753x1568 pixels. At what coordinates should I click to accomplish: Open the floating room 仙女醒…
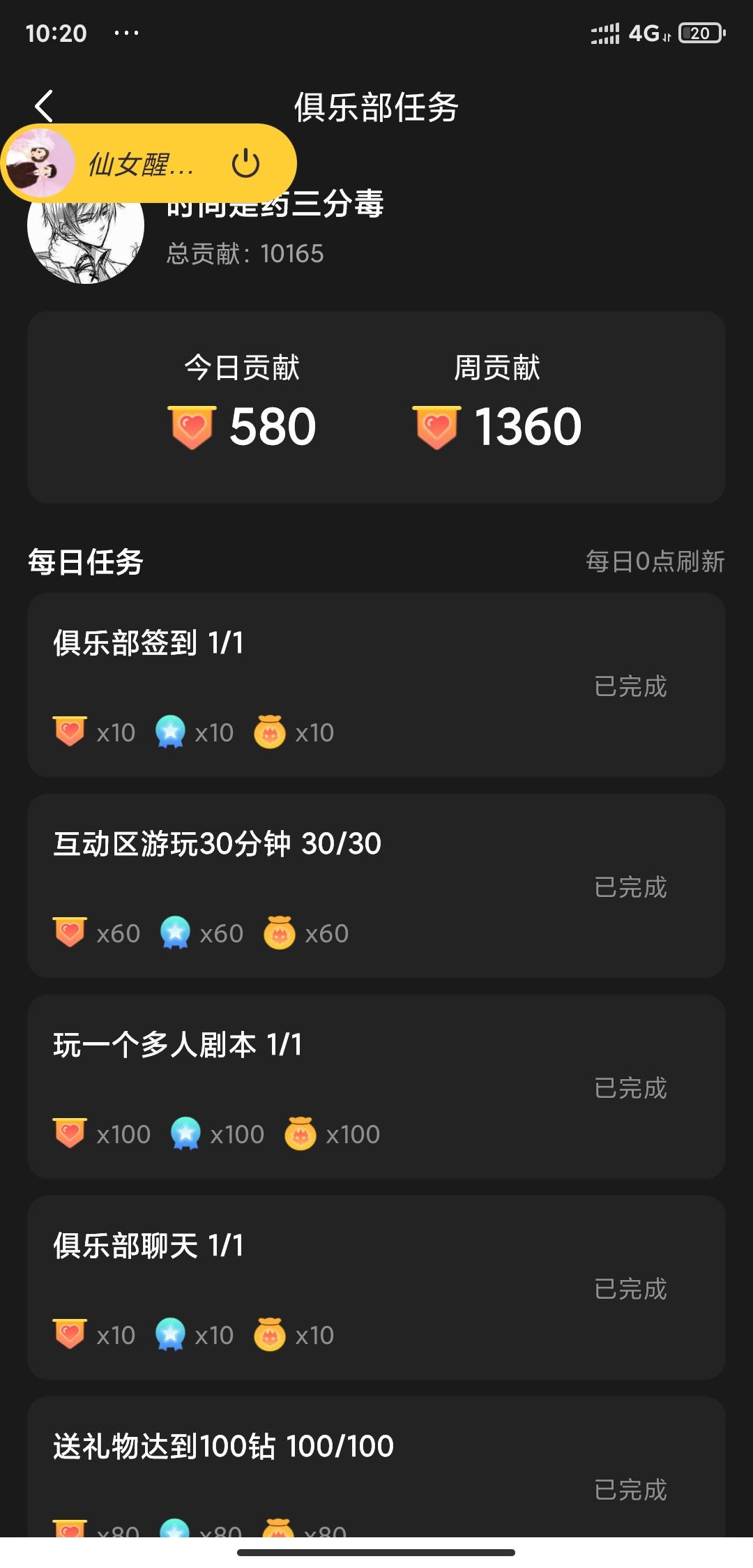pos(139,165)
